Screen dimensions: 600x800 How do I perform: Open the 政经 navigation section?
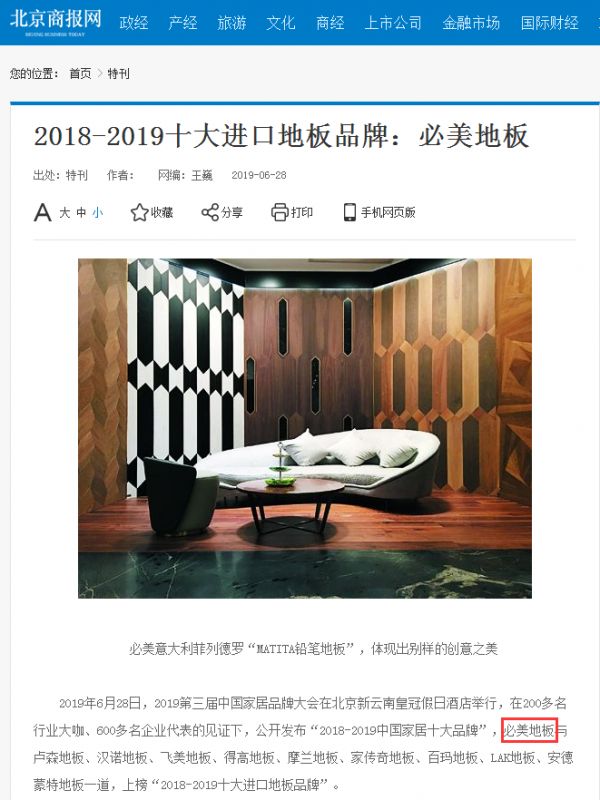(134, 22)
